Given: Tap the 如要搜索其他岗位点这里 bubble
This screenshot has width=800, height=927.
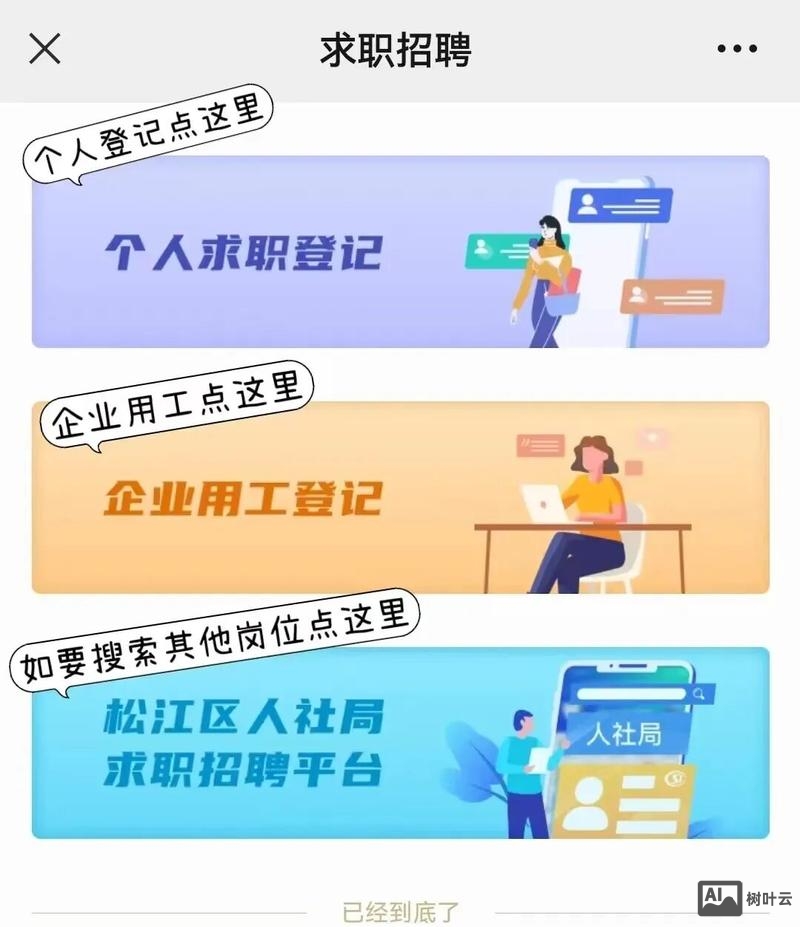Looking at the screenshot, I should click(x=215, y=640).
